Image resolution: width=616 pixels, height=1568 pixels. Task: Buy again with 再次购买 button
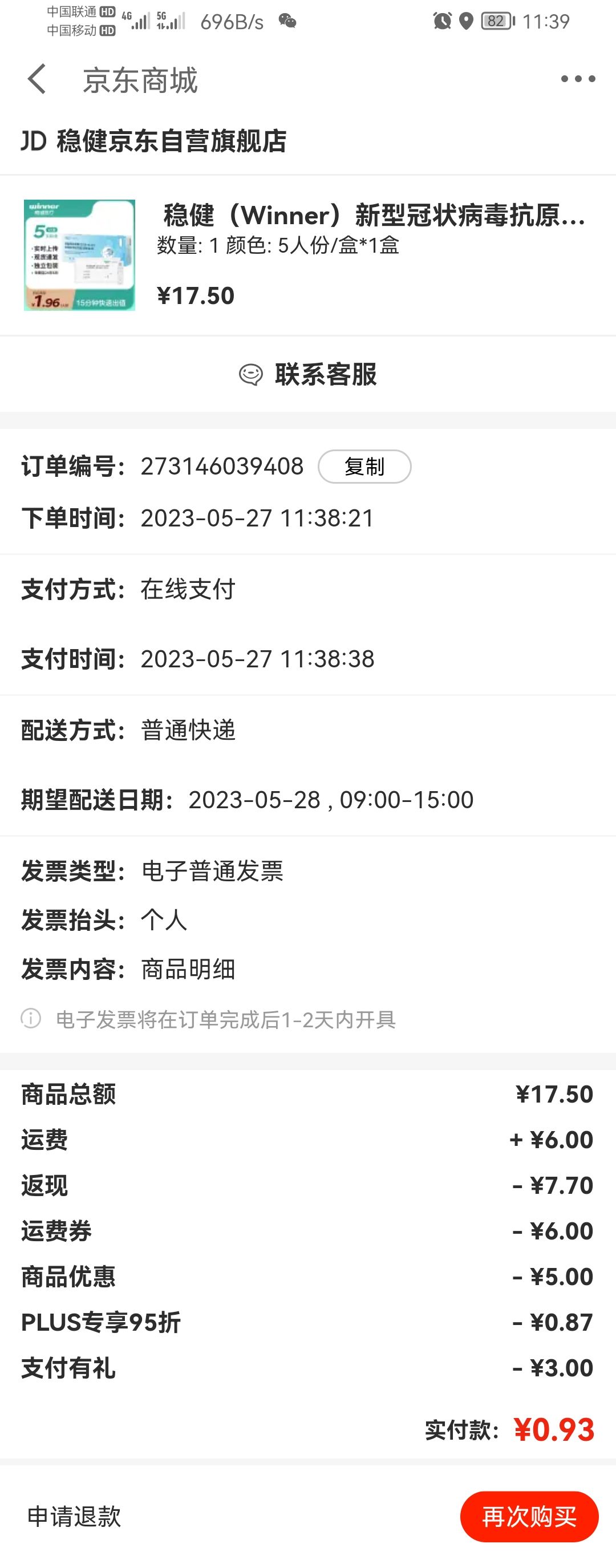(529, 1516)
